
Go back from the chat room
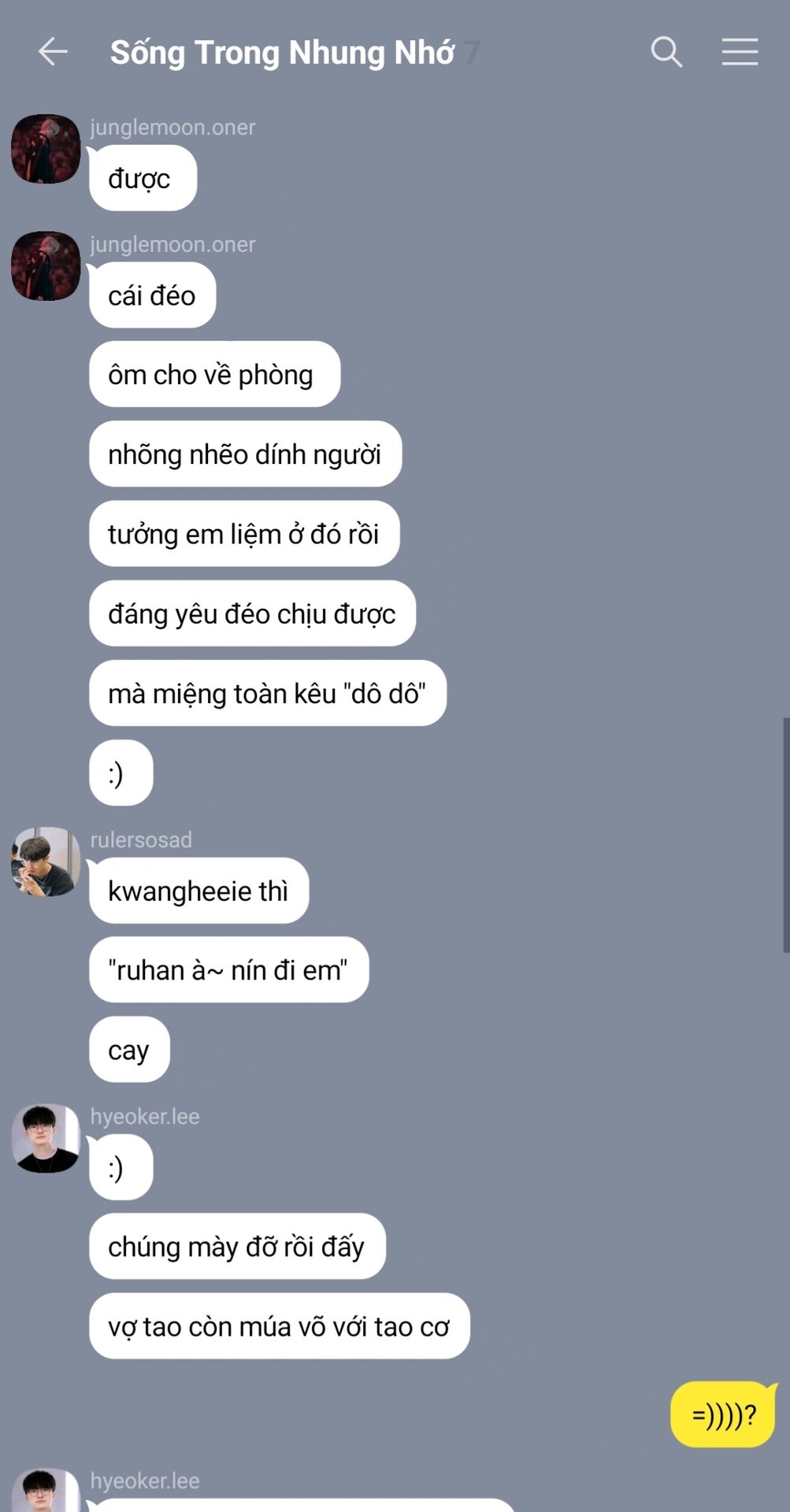pos(53,52)
